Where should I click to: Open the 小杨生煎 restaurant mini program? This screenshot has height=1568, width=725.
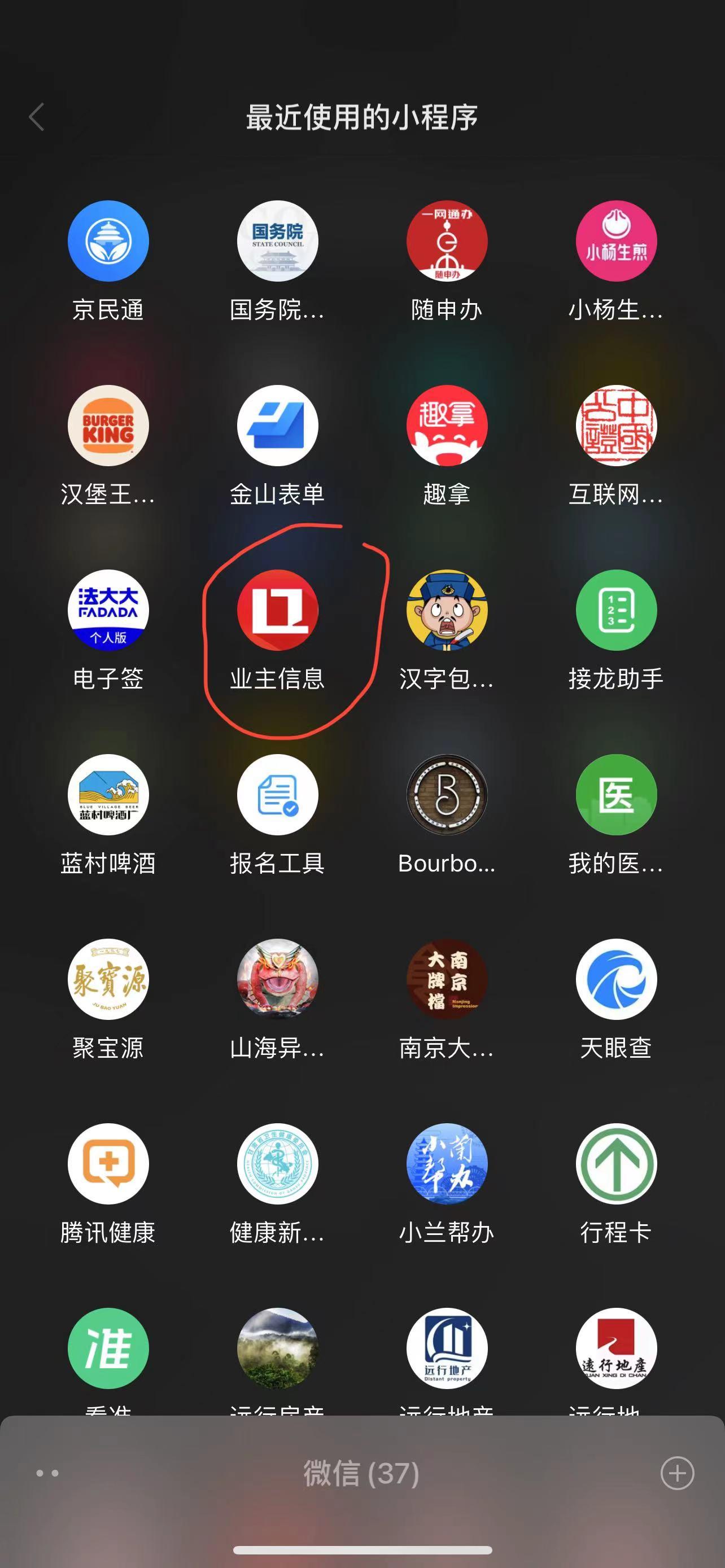(x=616, y=241)
